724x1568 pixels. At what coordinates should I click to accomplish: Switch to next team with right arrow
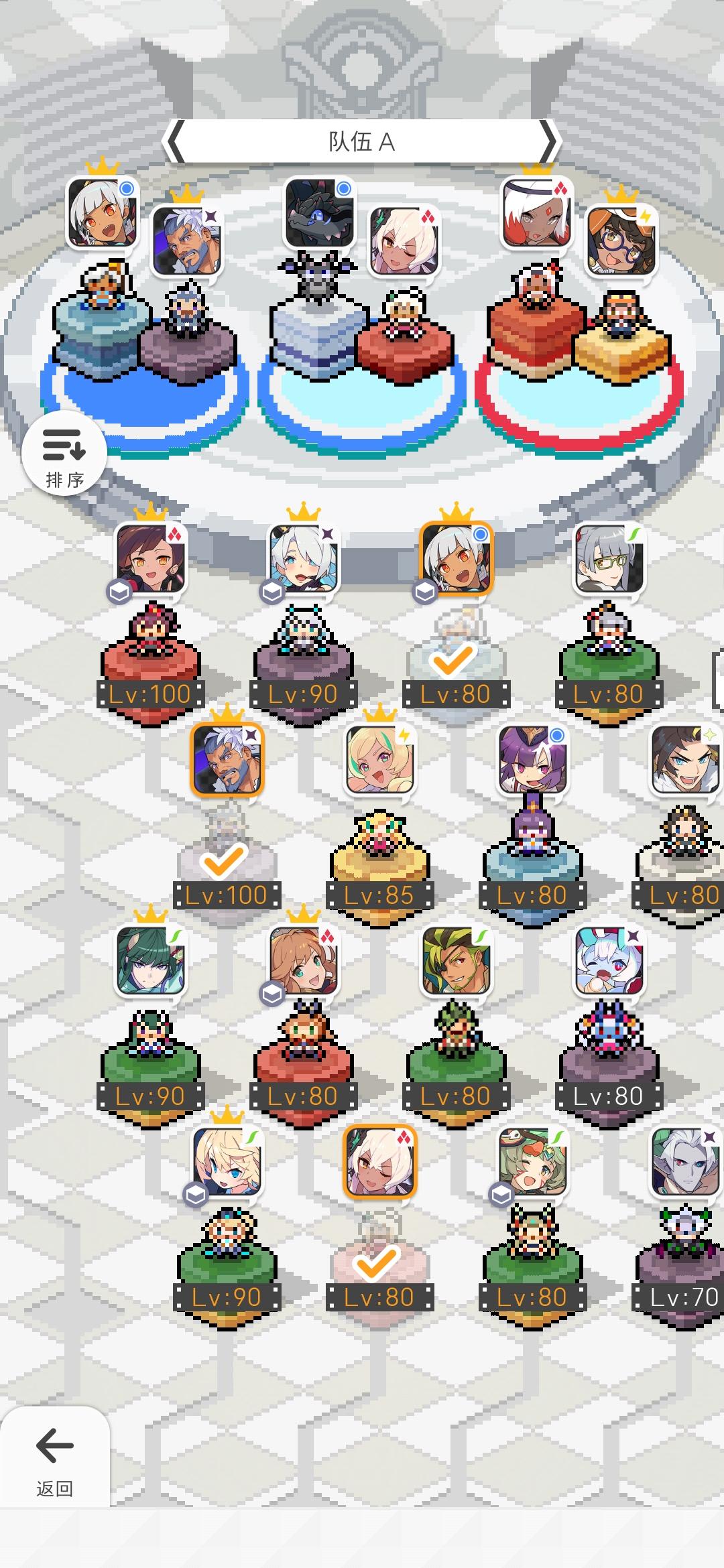[x=552, y=141]
